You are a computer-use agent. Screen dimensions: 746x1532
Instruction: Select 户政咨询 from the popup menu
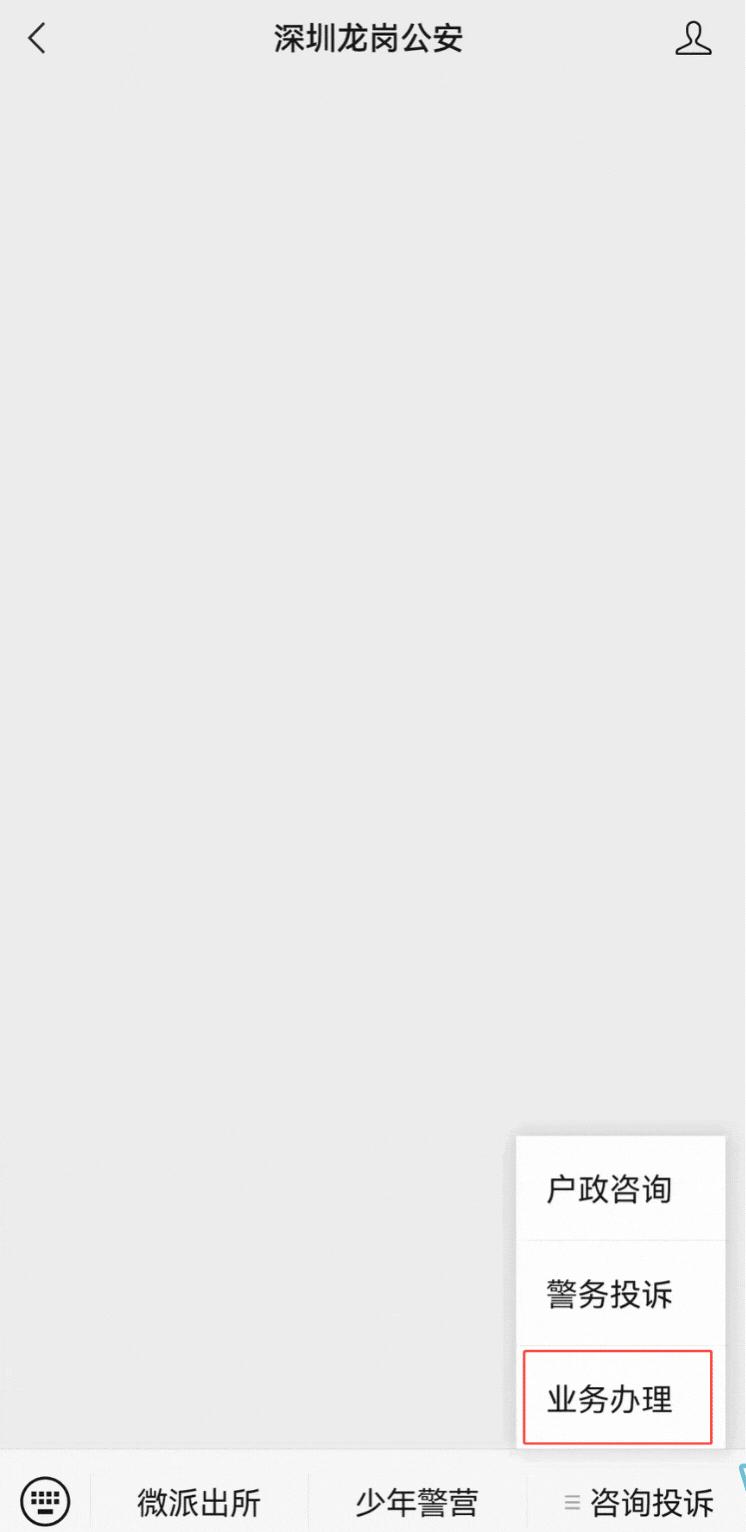pos(610,1190)
